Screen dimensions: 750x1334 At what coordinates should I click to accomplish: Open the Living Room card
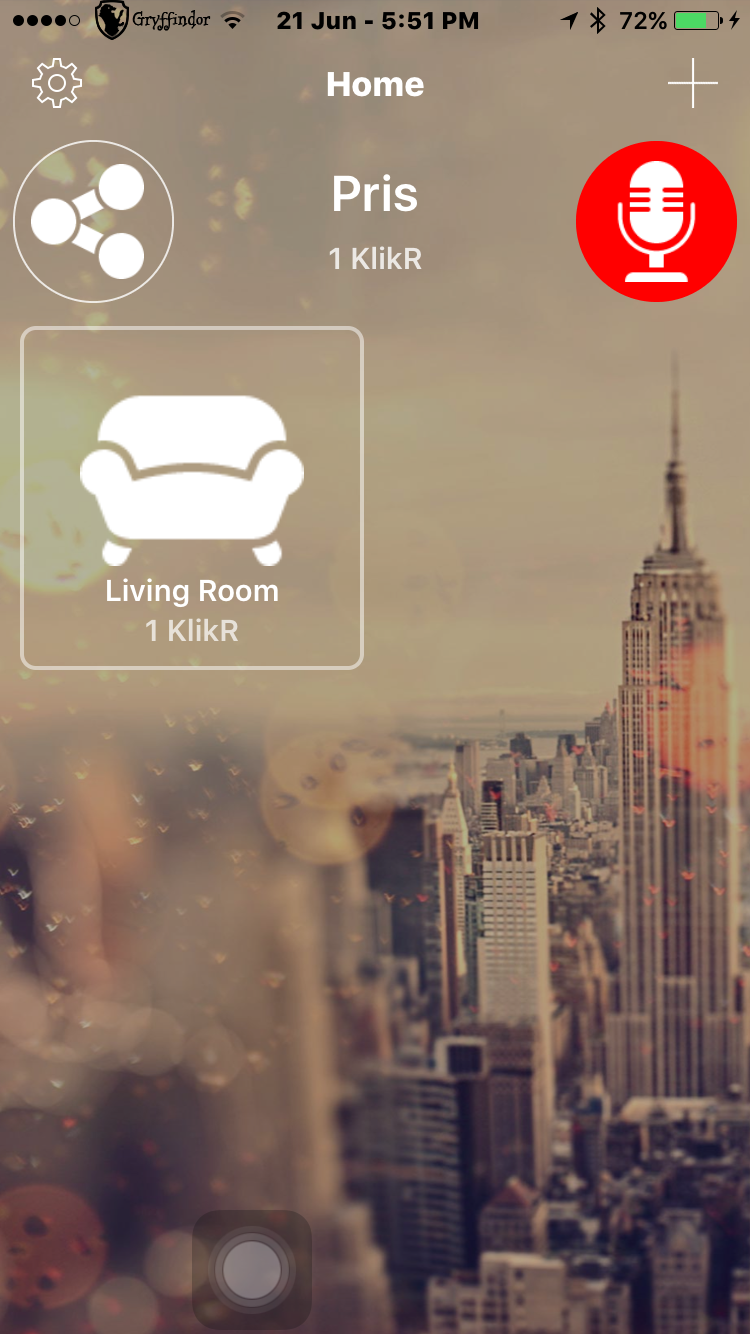[192, 498]
